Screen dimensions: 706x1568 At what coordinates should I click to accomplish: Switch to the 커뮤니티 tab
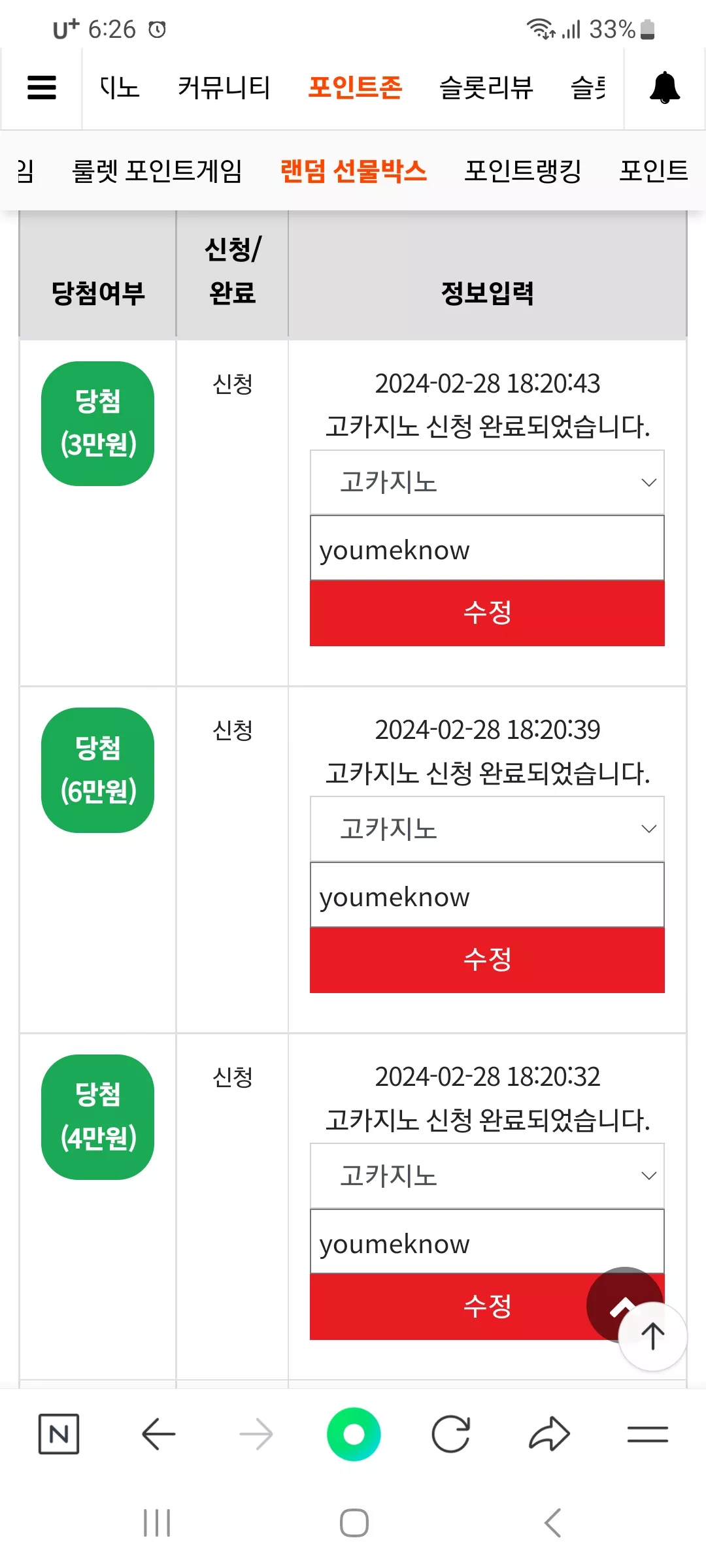point(224,88)
